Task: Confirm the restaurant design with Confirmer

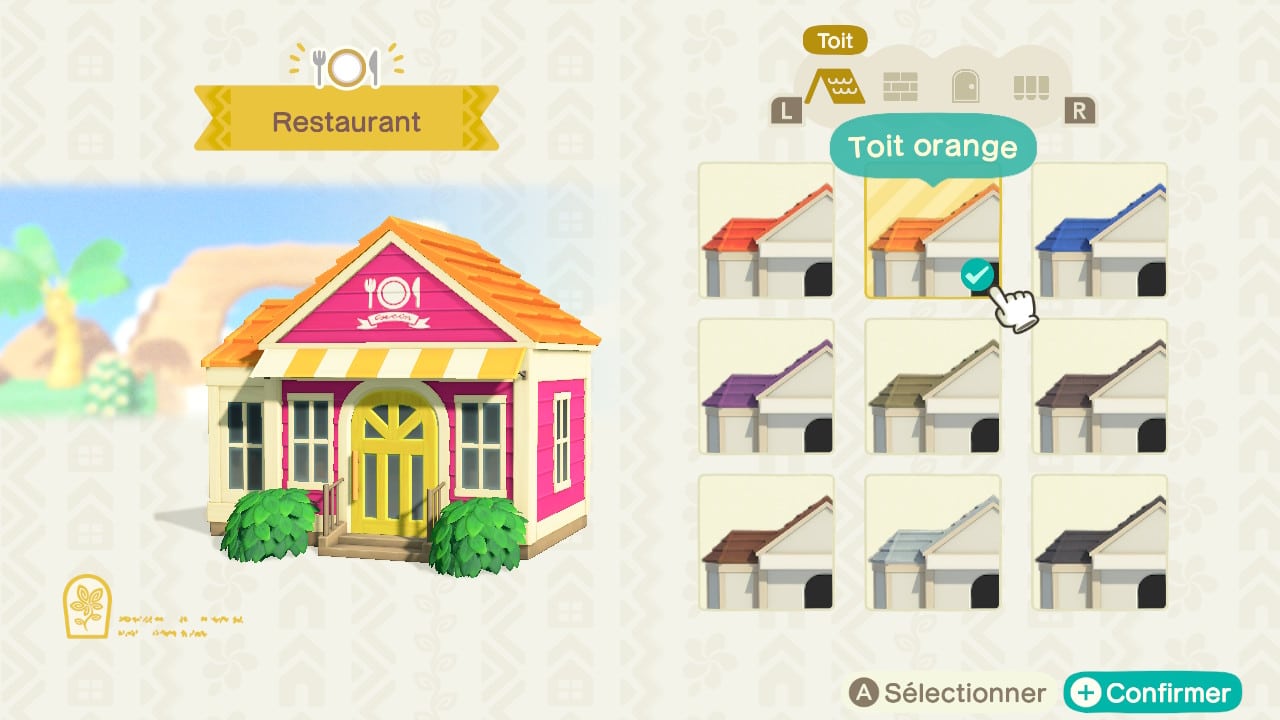Action: tap(1153, 693)
